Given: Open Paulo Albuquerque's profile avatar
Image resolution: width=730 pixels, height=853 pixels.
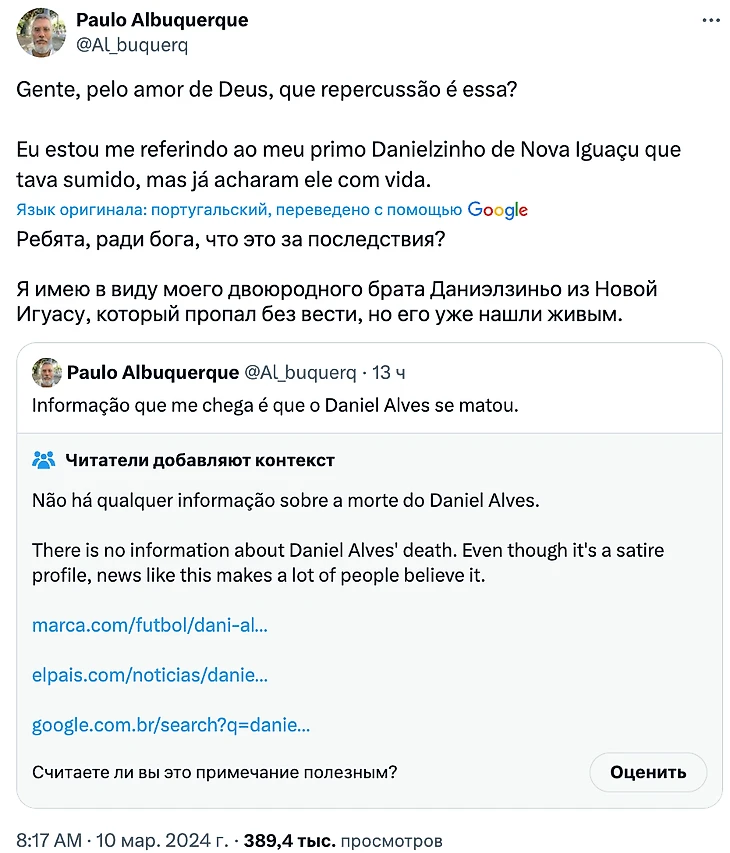Looking at the screenshot, I should tap(41, 33).
